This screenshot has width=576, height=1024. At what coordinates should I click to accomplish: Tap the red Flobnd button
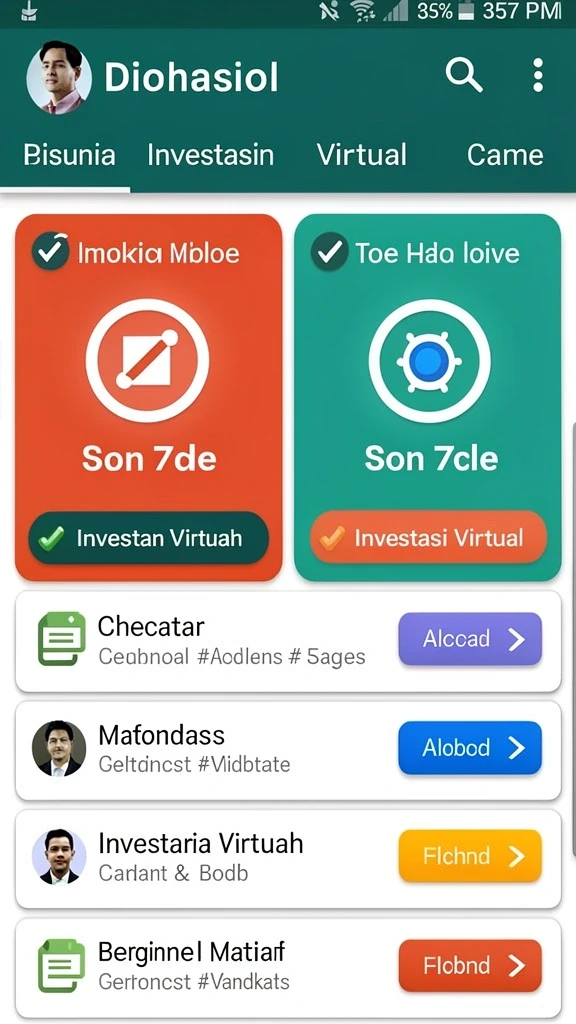coord(470,965)
